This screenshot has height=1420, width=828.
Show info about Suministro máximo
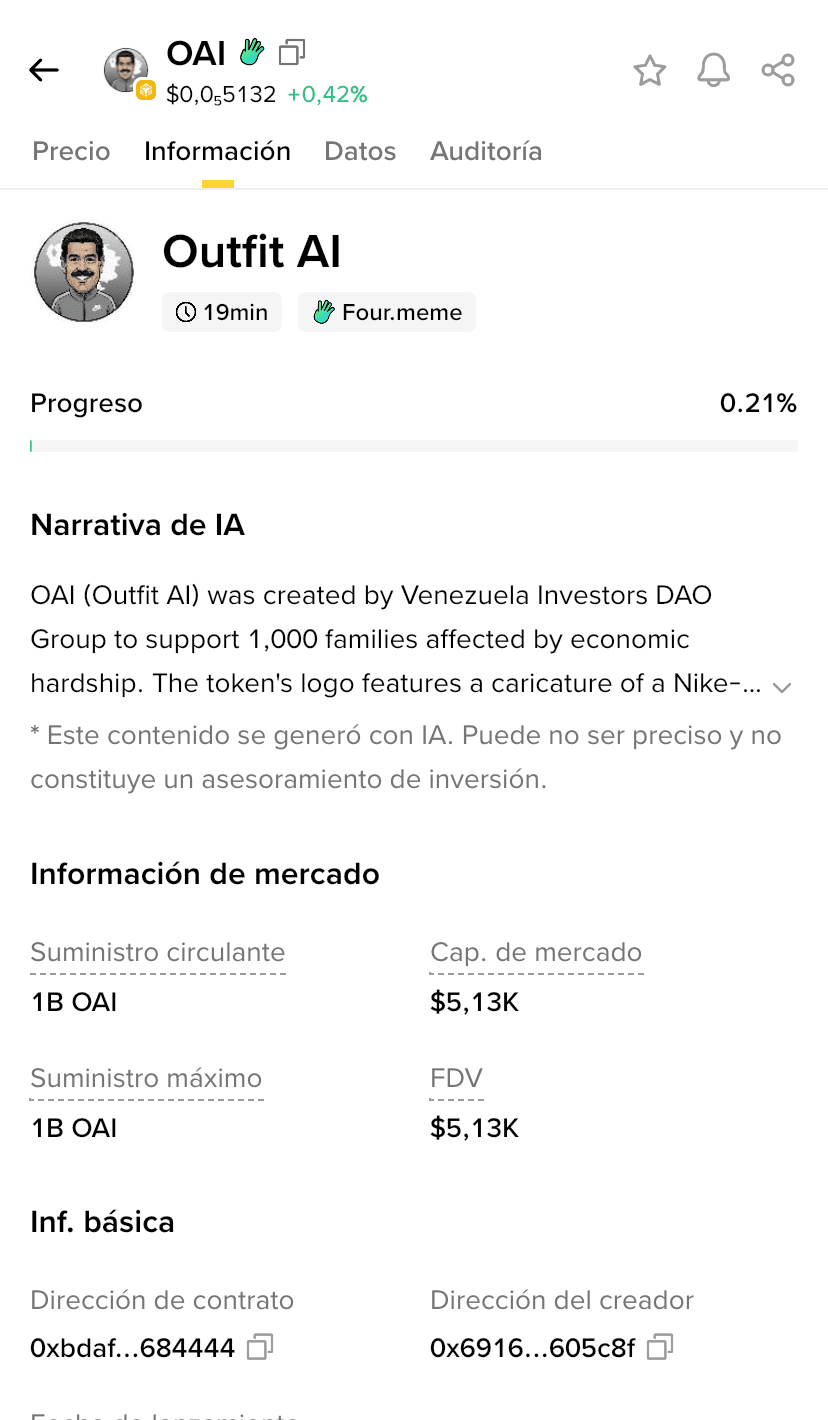(x=146, y=1079)
